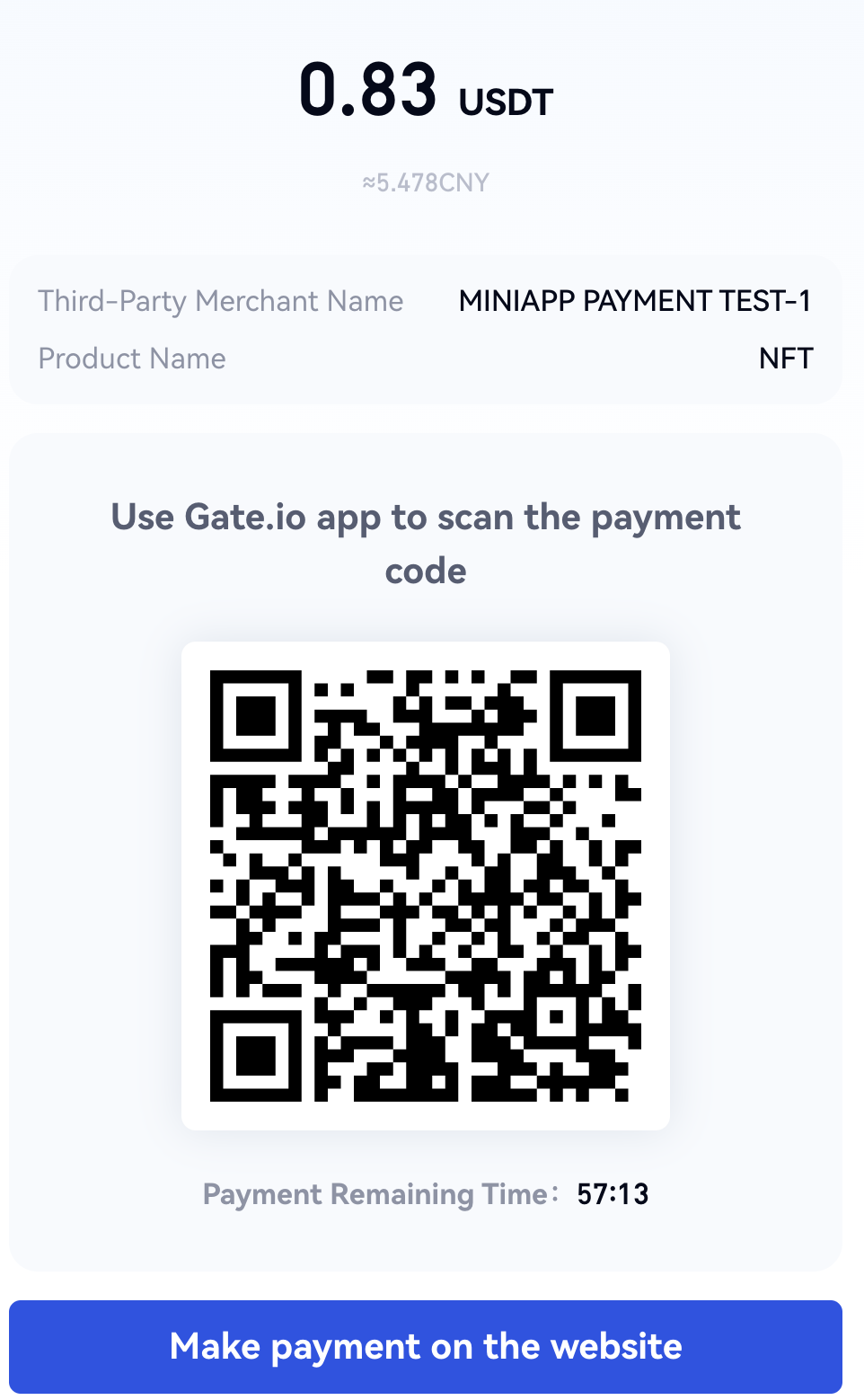Tap Make payment on the website button
Image resolution: width=864 pixels, height=1400 pixels.
click(426, 1345)
